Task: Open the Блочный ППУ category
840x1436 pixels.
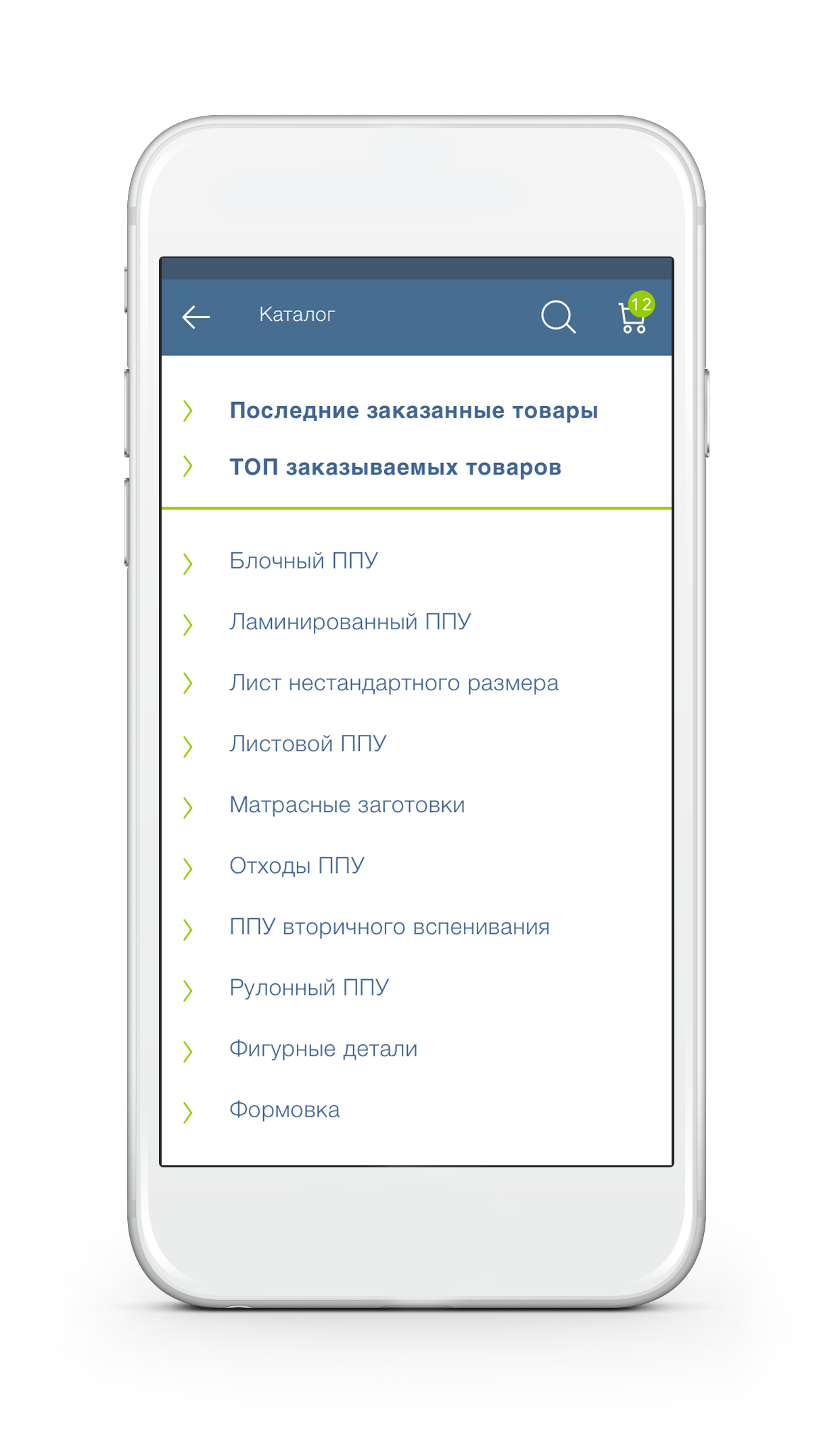Action: (303, 561)
